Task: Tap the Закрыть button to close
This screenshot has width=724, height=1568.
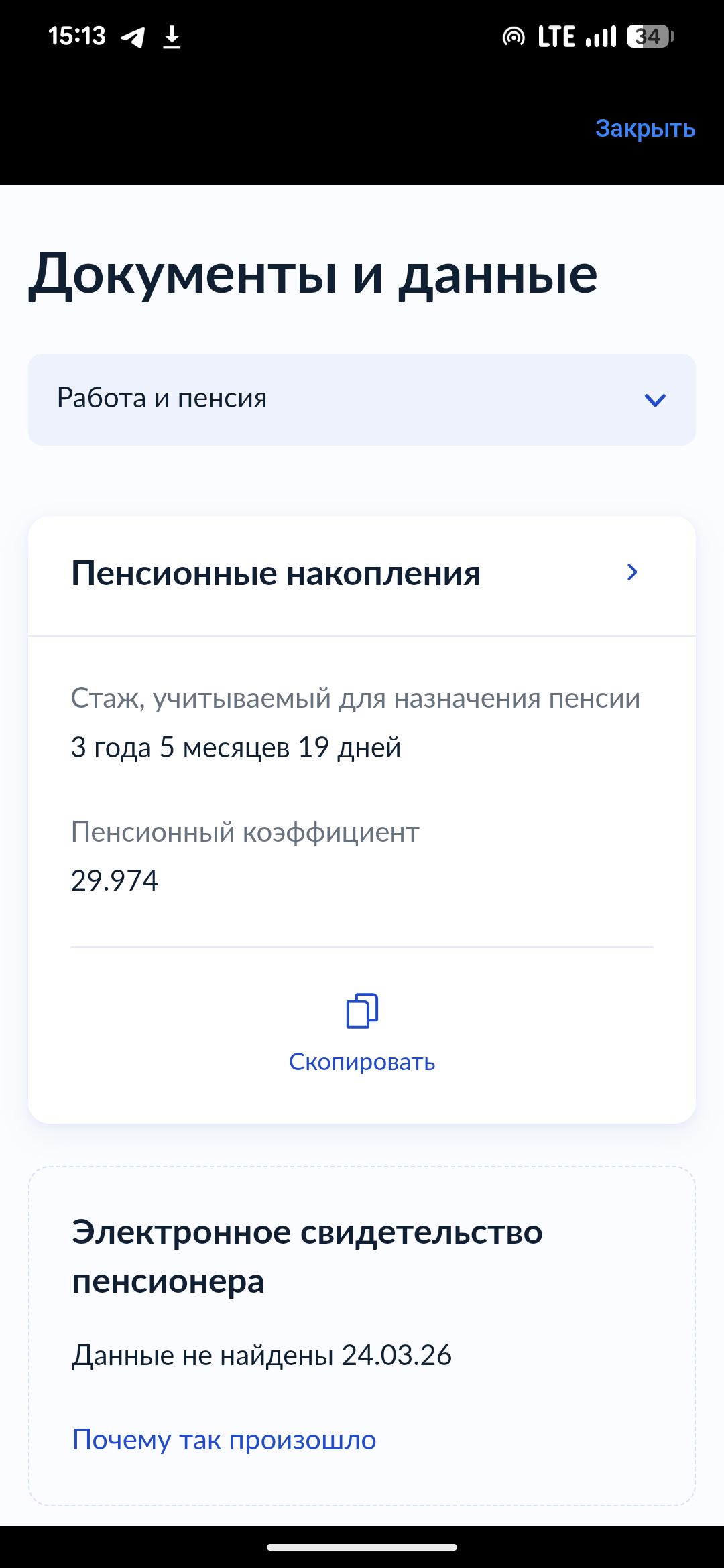Action: click(x=645, y=128)
